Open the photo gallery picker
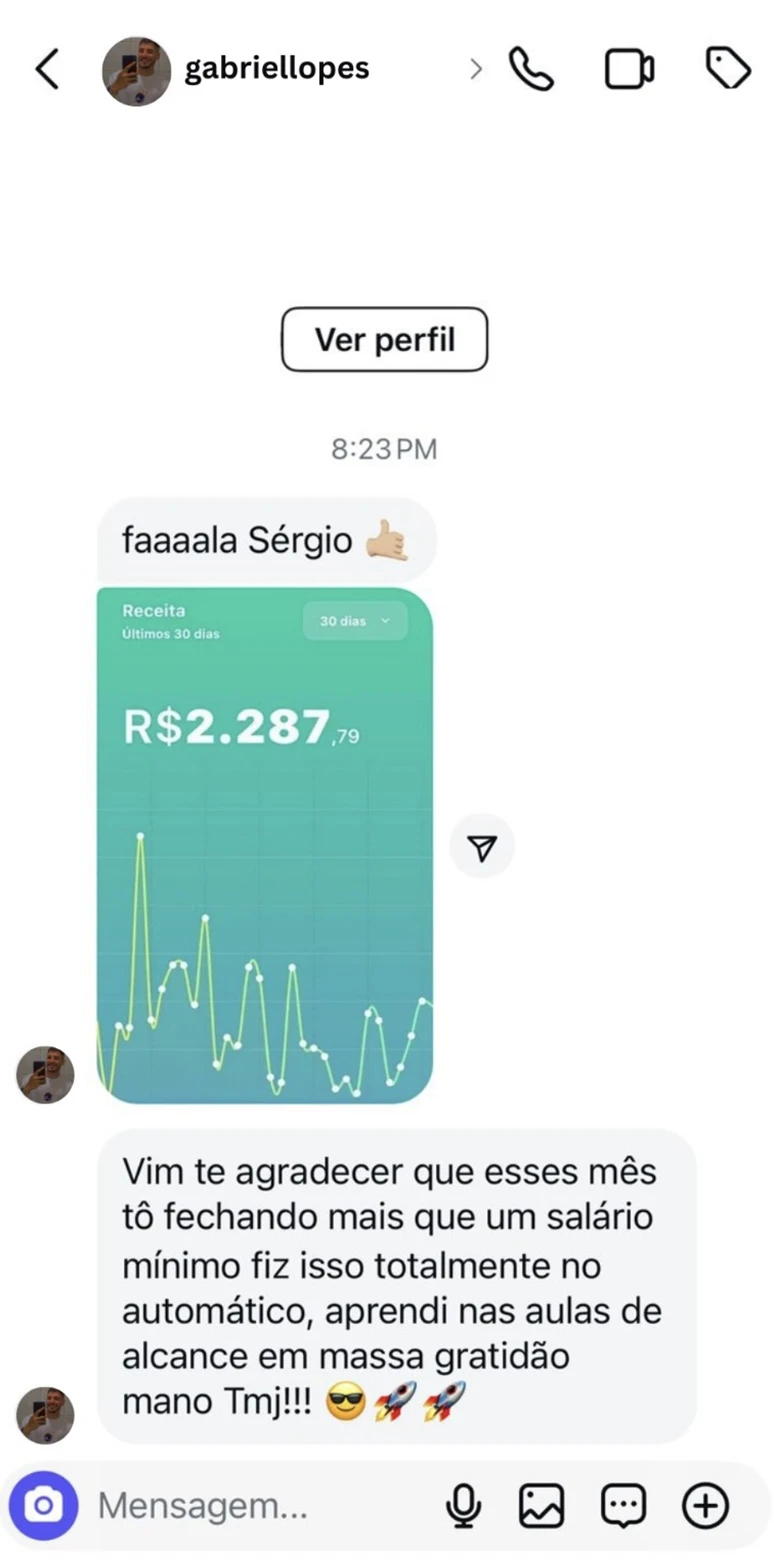The image size is (774, 1565). tap(541, 1504)
